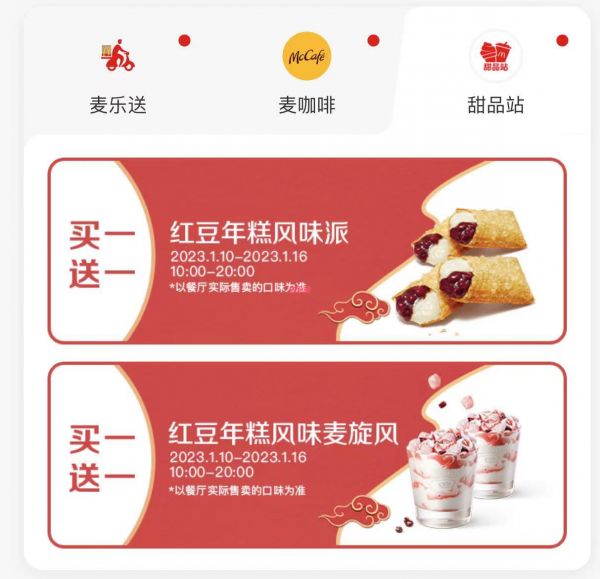
Task: Open the 红豆年糕风味派 buy-one-get-one coupon
Action: point(308,251)
